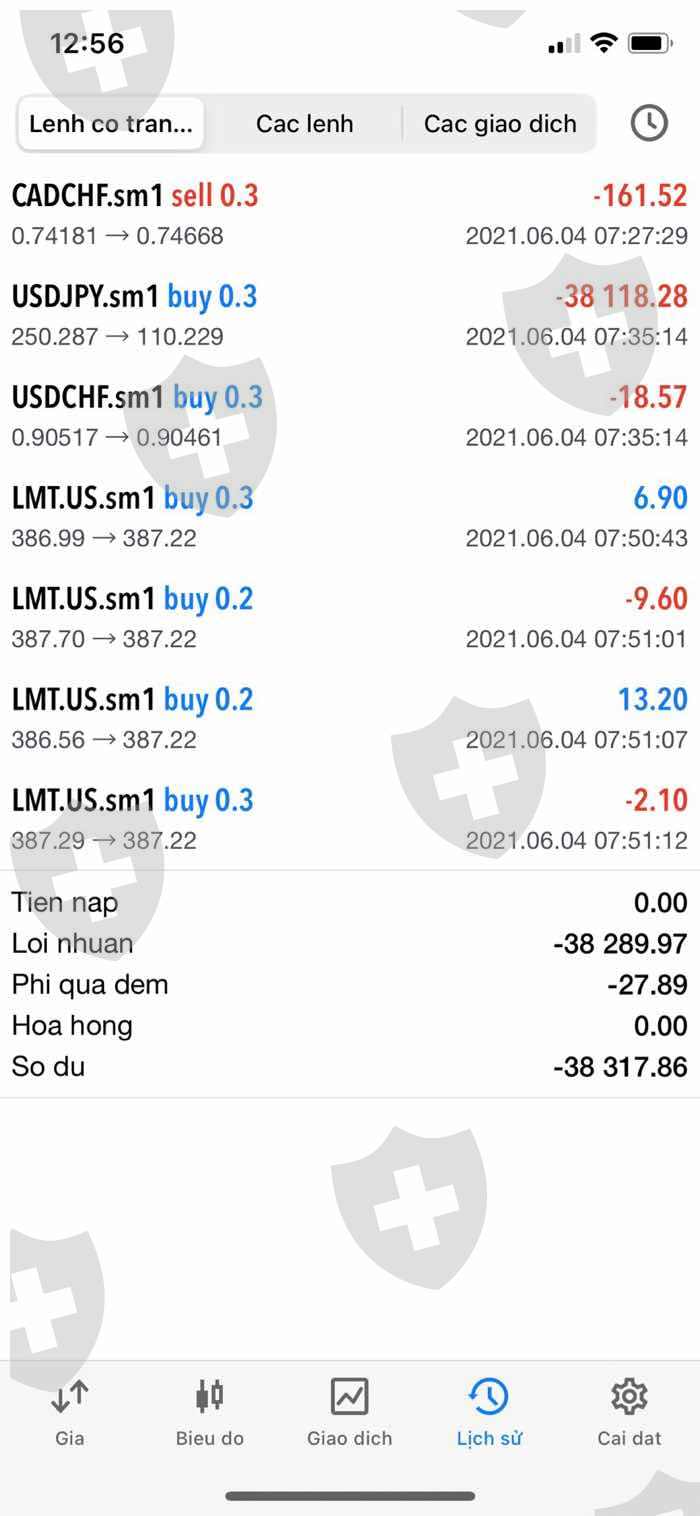Switch to the Bieu do tab

click(x=210, y=1412)
